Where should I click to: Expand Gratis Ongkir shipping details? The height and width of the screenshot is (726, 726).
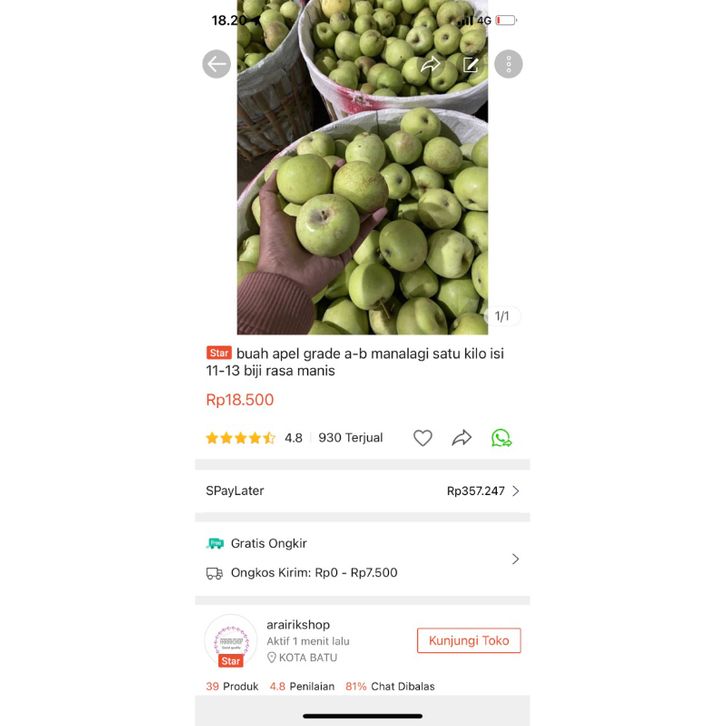click(x=515, y=559)
